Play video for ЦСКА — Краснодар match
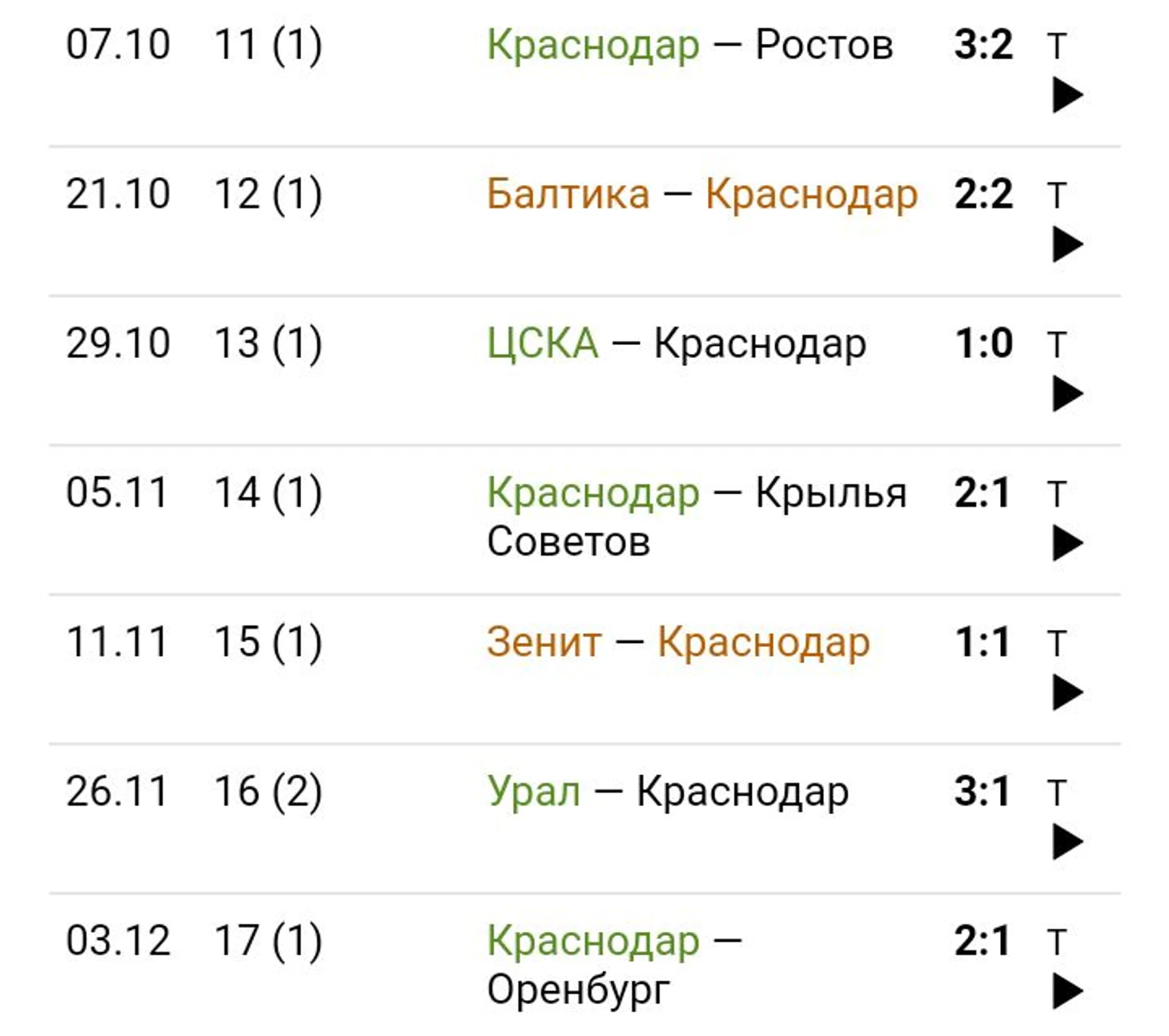This screenshot has height=1036, width=1169. [x=1067, y=394]
